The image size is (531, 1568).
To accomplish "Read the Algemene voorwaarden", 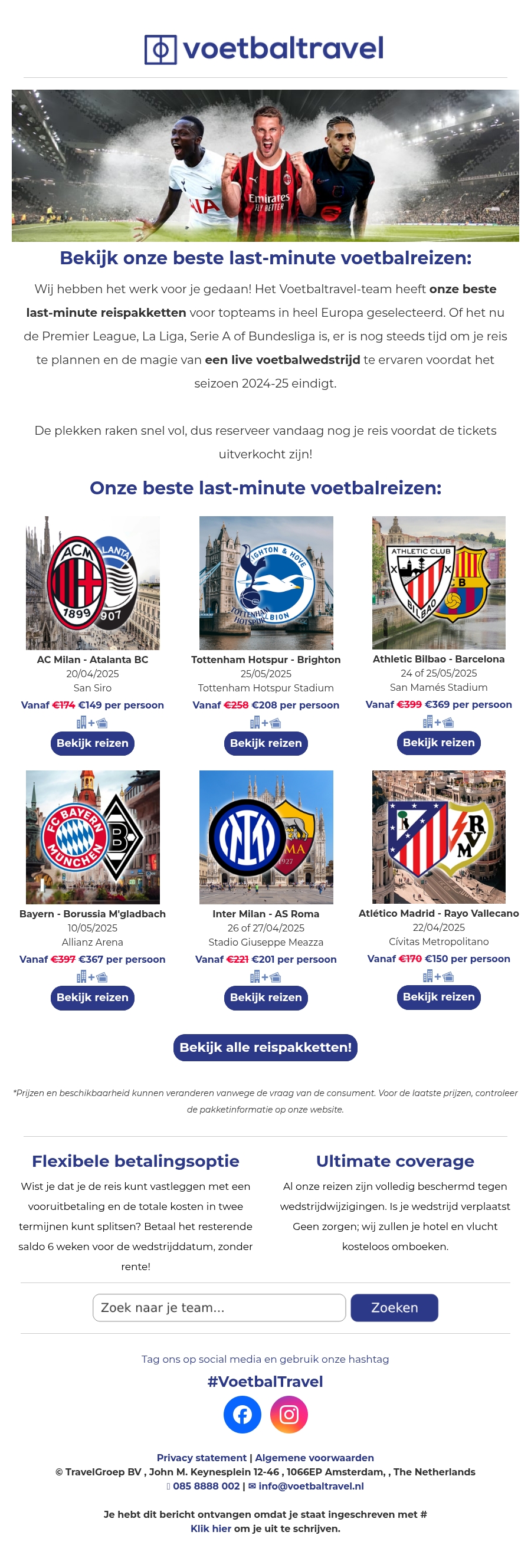I will 314,1458.
